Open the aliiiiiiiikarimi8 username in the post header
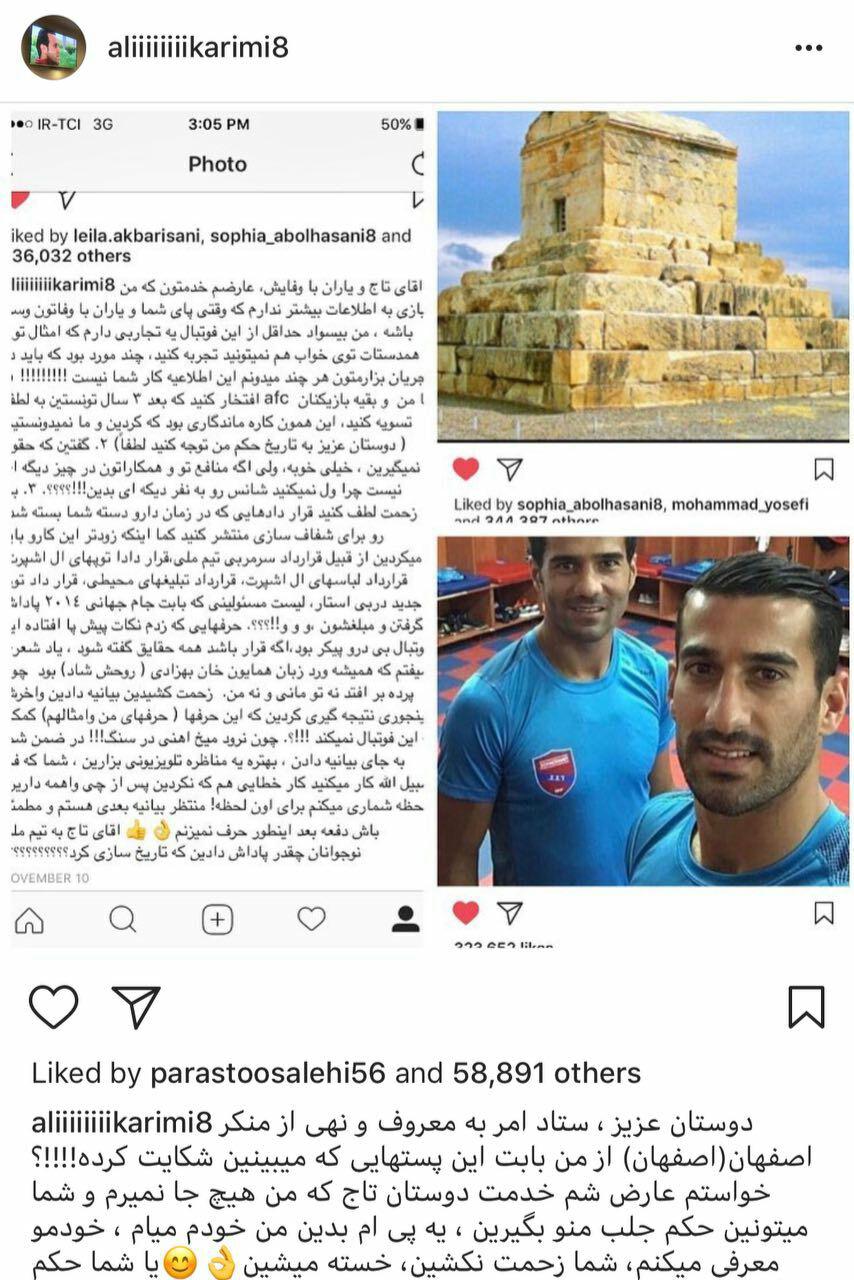The height and width of the screenshot is (1280, 854). tap(198, 47)
